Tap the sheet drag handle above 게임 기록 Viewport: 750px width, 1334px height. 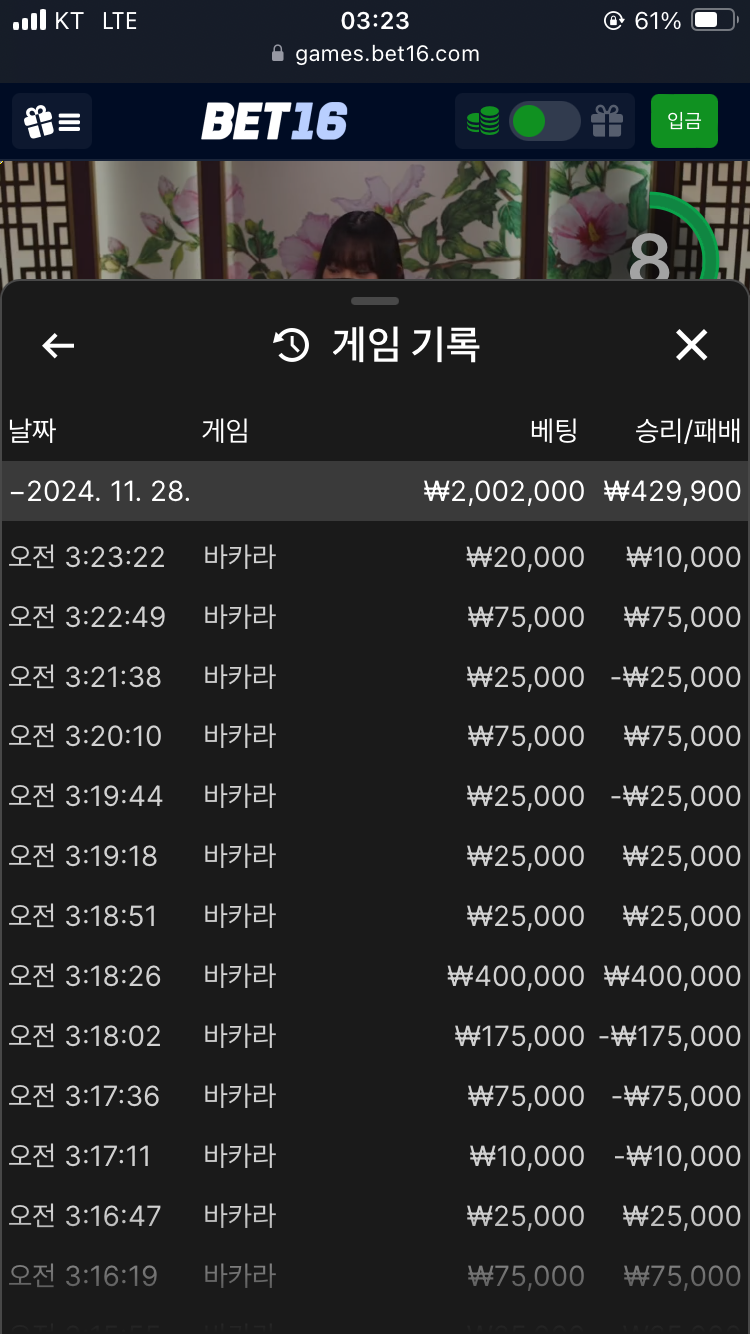(x=375, y=301)
